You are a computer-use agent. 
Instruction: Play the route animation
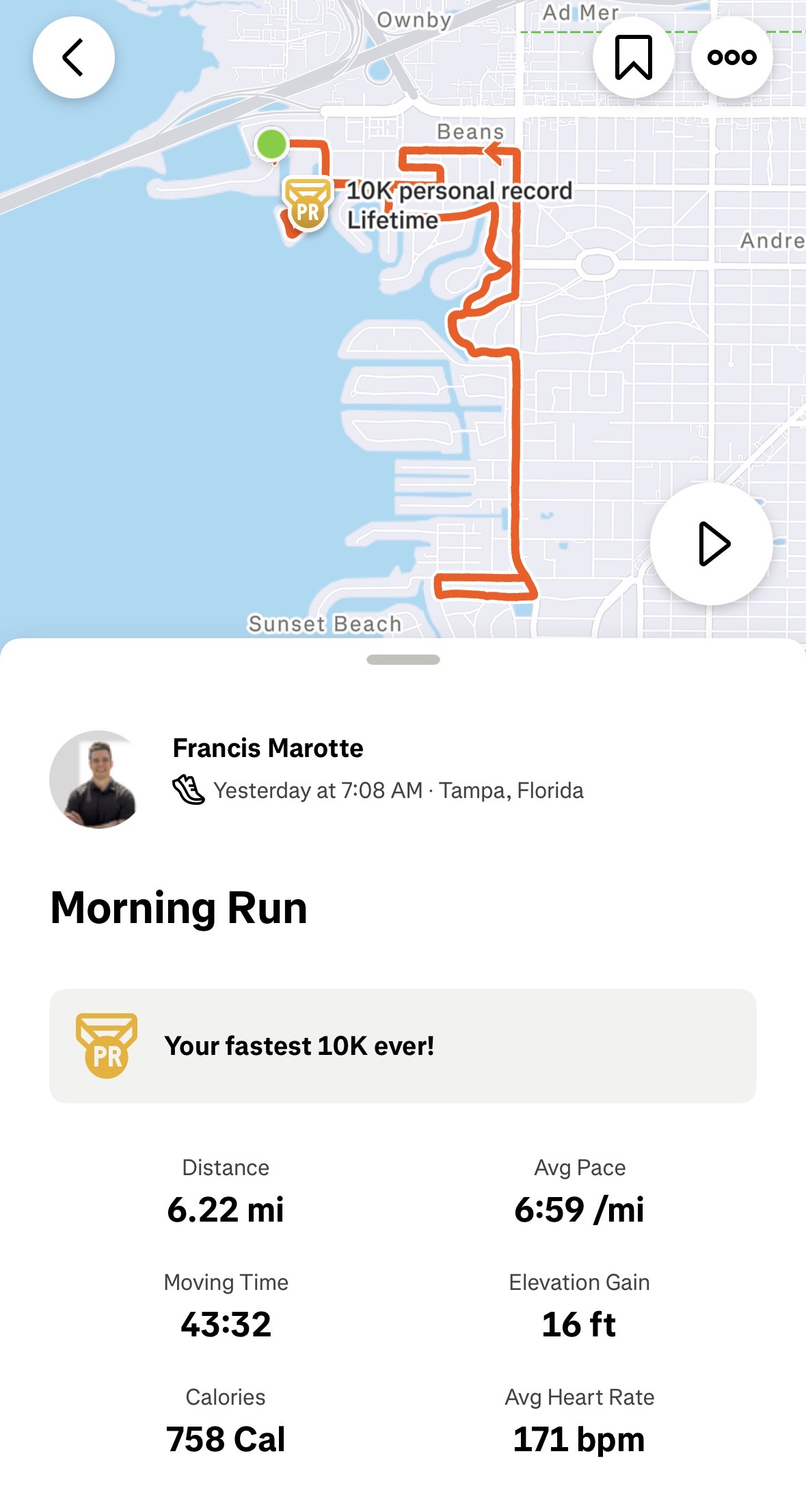click(712, 544)
